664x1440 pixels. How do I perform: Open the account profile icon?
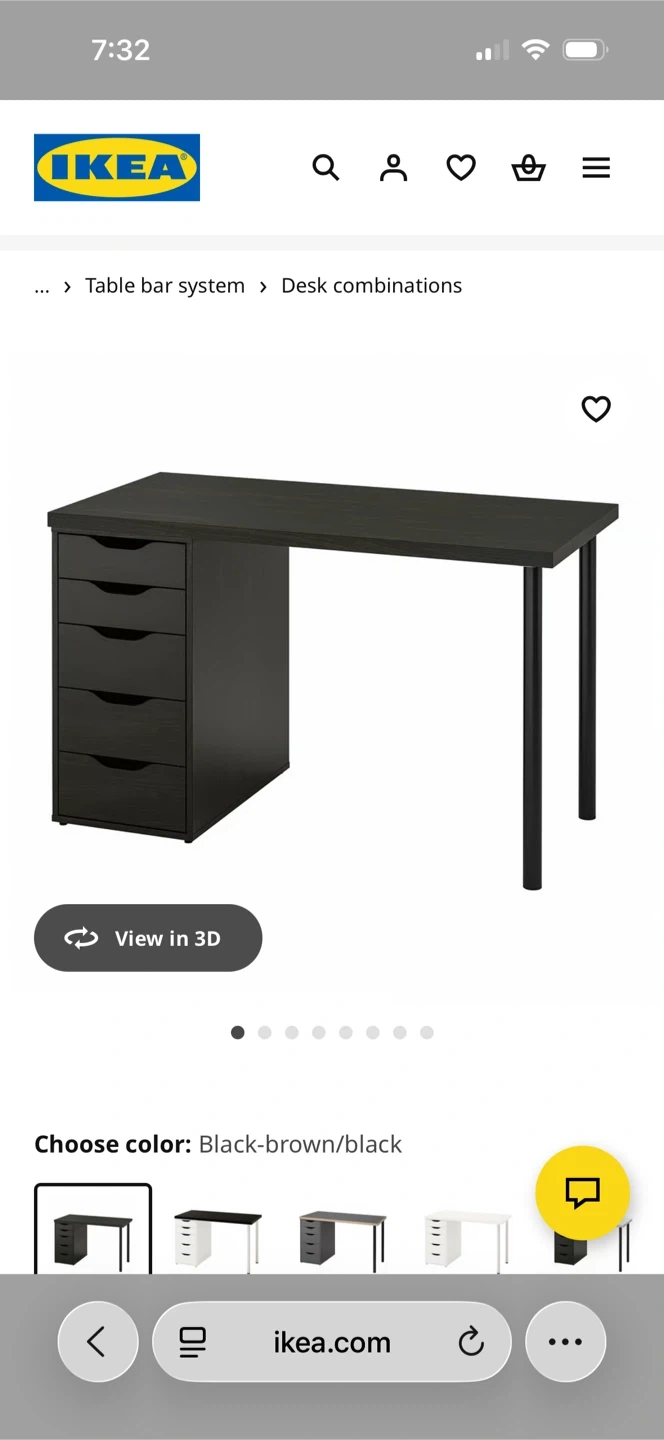[x=394, y=167]
